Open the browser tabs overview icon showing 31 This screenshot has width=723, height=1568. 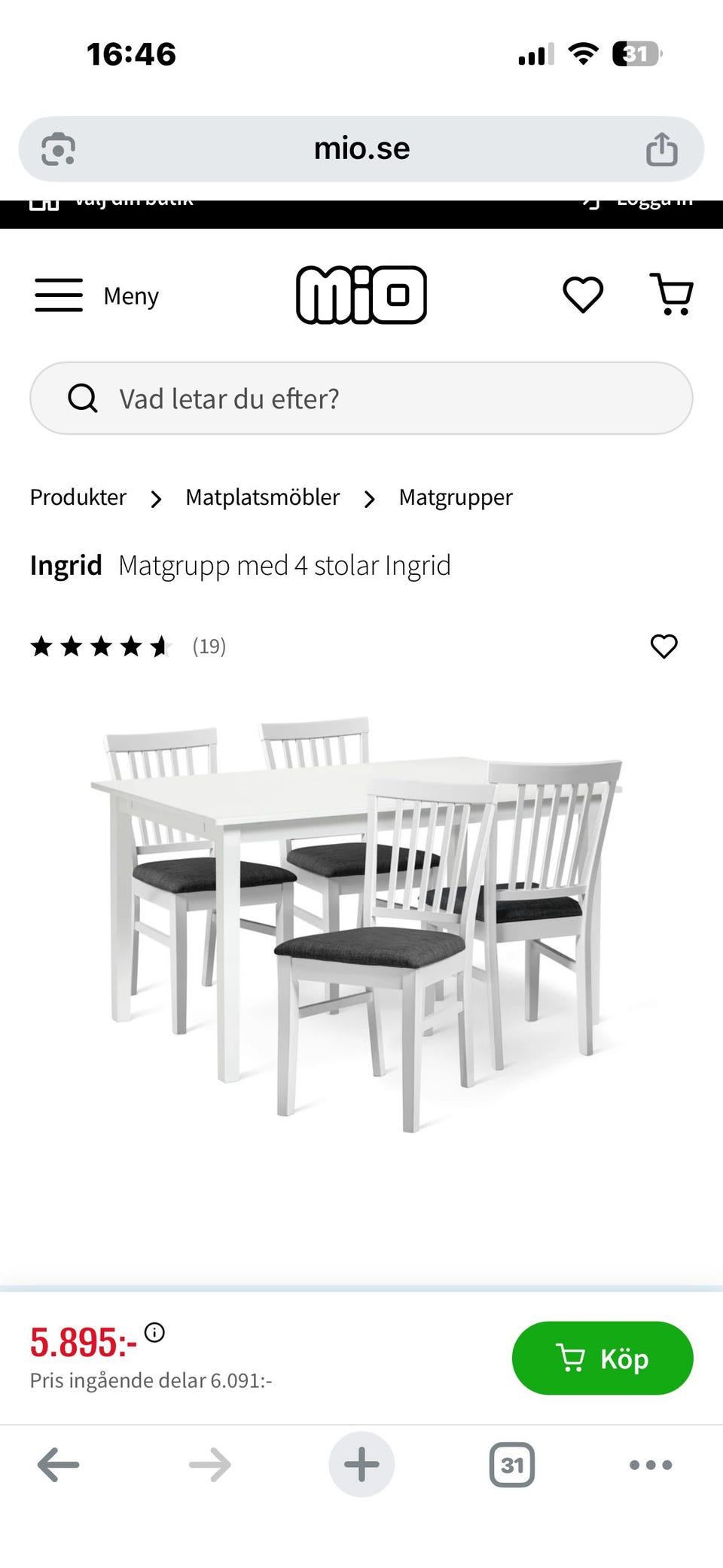click(513, 1464)
